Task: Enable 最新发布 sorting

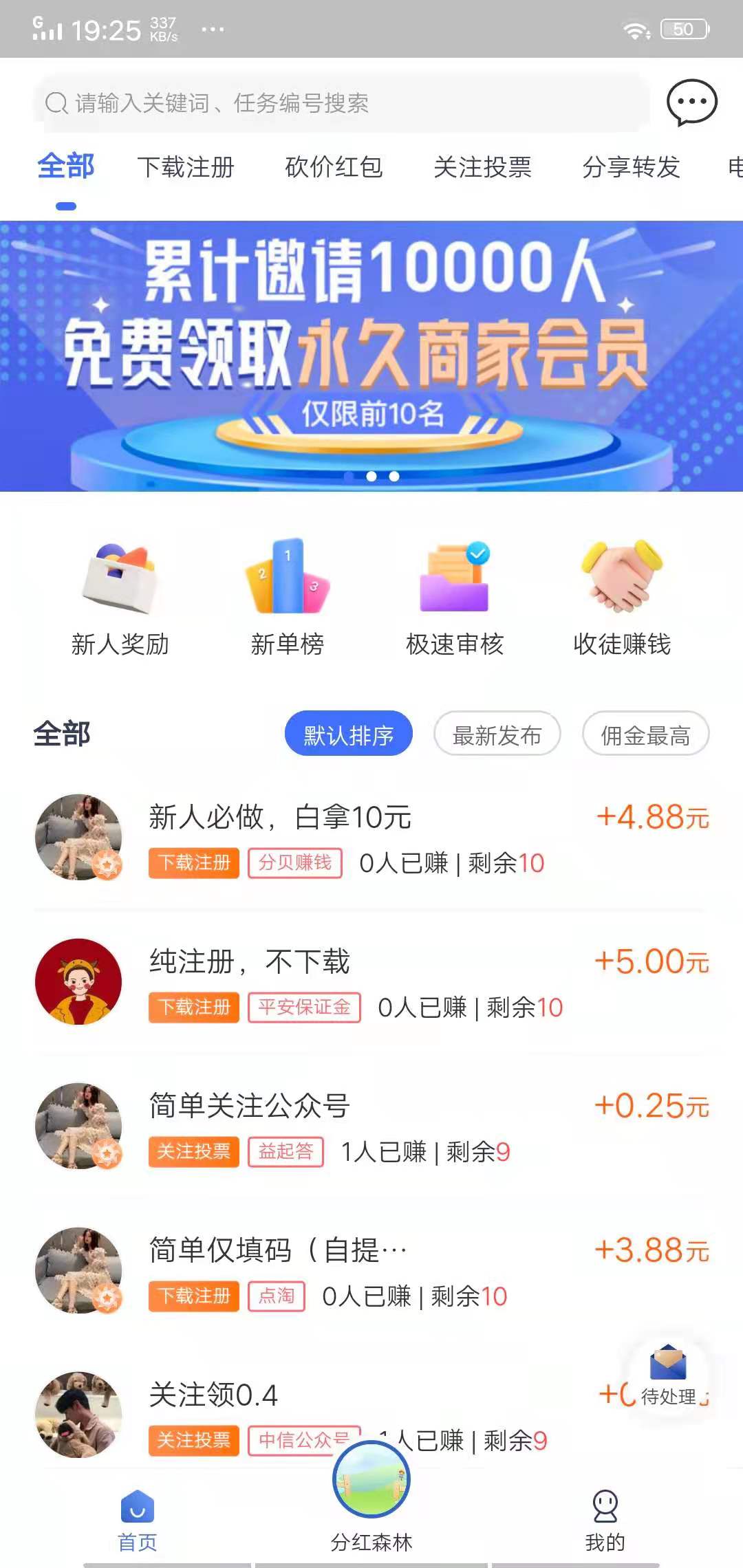Action: [x=497, y=734]
